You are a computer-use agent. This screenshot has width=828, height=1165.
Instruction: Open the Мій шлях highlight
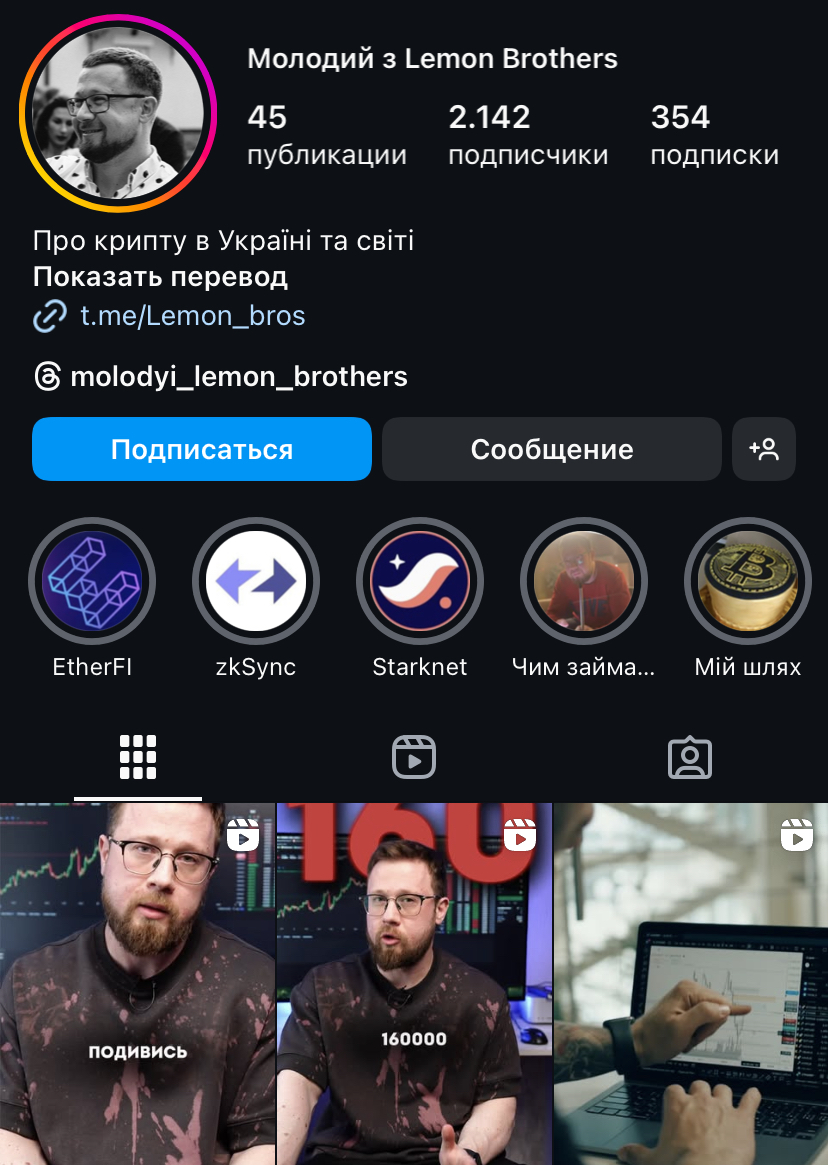(748, 582)
